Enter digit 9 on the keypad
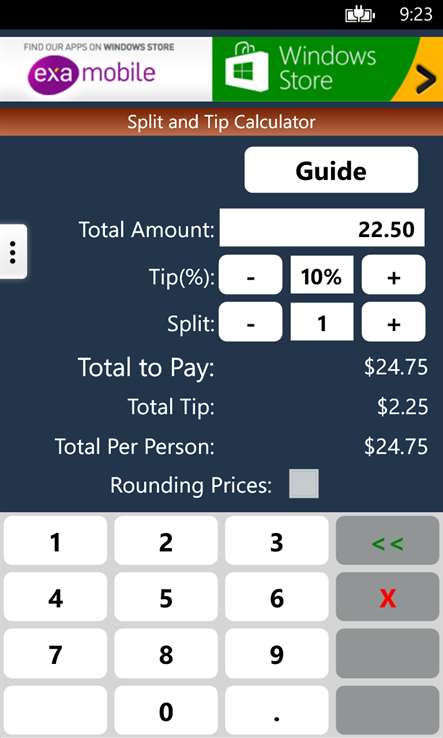 pyautogui.click(x=277, y=653)
